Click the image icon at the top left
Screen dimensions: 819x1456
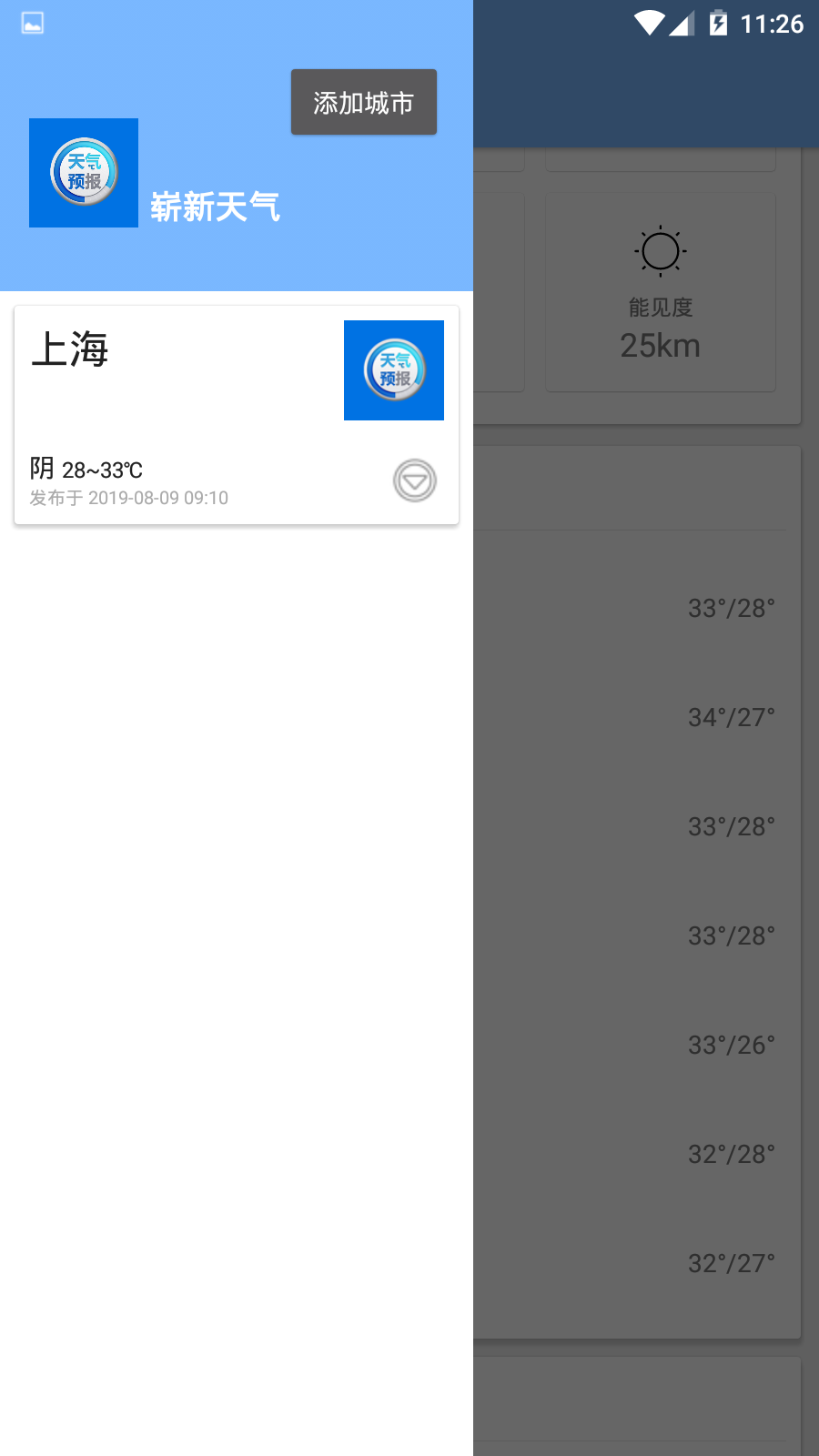pos(31,23)
